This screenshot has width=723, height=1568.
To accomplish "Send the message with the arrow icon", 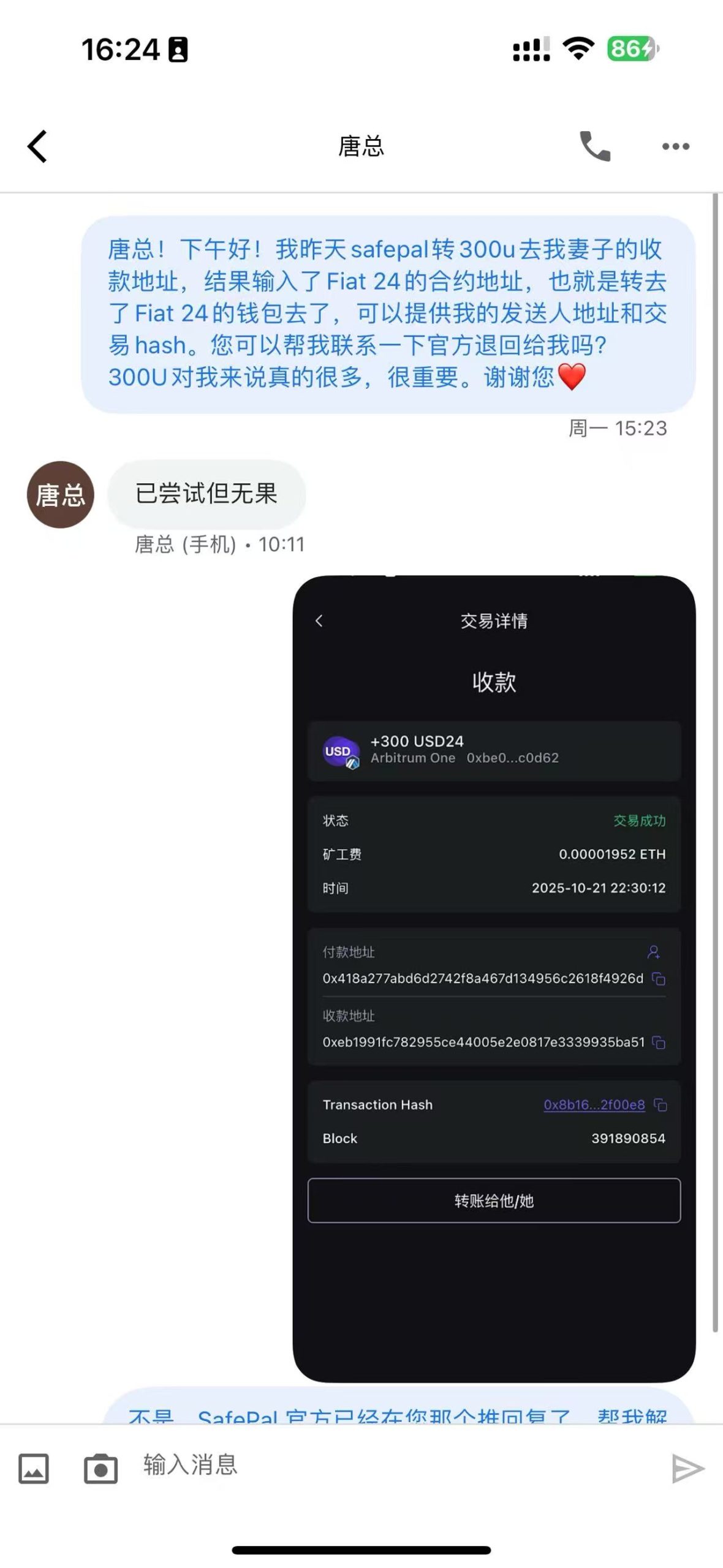I will point(687,1469).
